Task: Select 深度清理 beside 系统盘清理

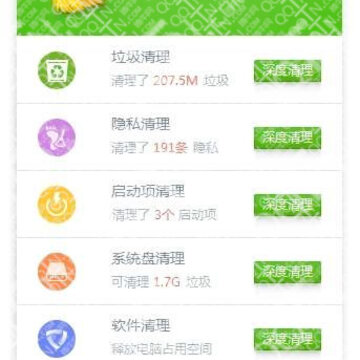Action: click(287, 272)
